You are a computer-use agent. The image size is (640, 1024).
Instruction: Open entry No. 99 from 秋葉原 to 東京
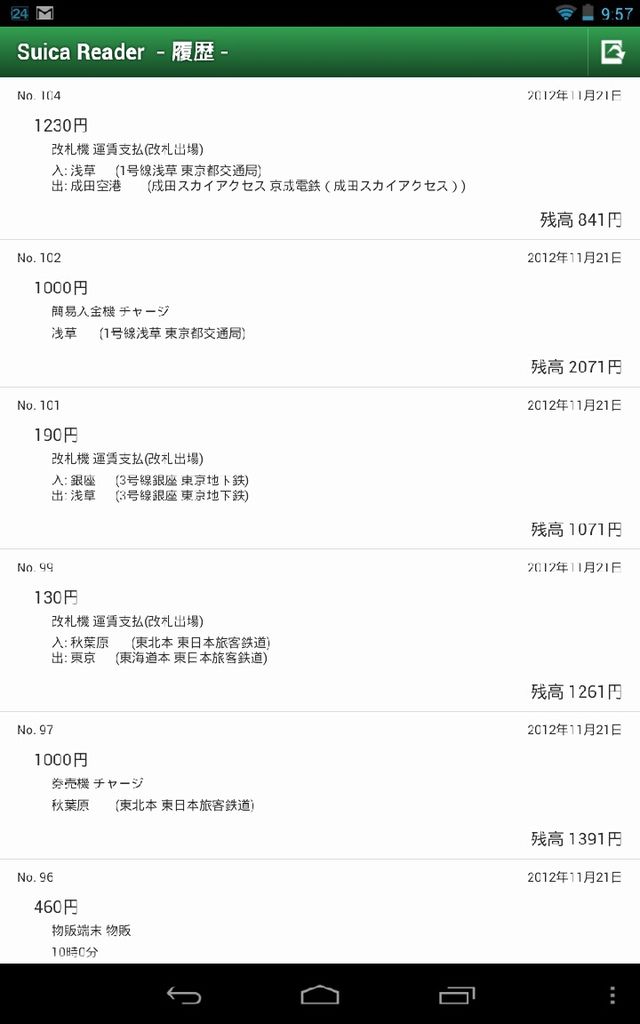coord(320,630)
